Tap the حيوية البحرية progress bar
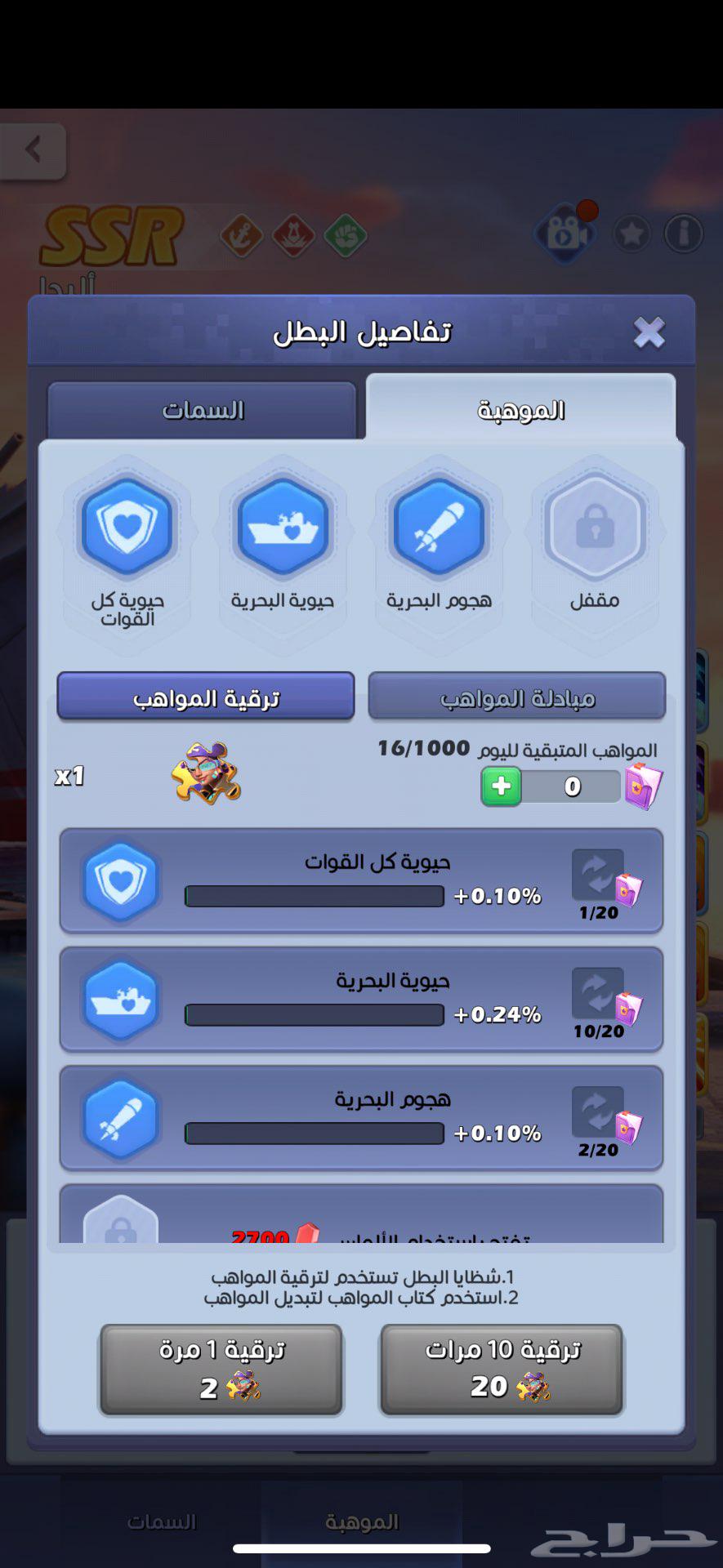The height and width of the screenshot is (1568, 723). point(313,1014)
